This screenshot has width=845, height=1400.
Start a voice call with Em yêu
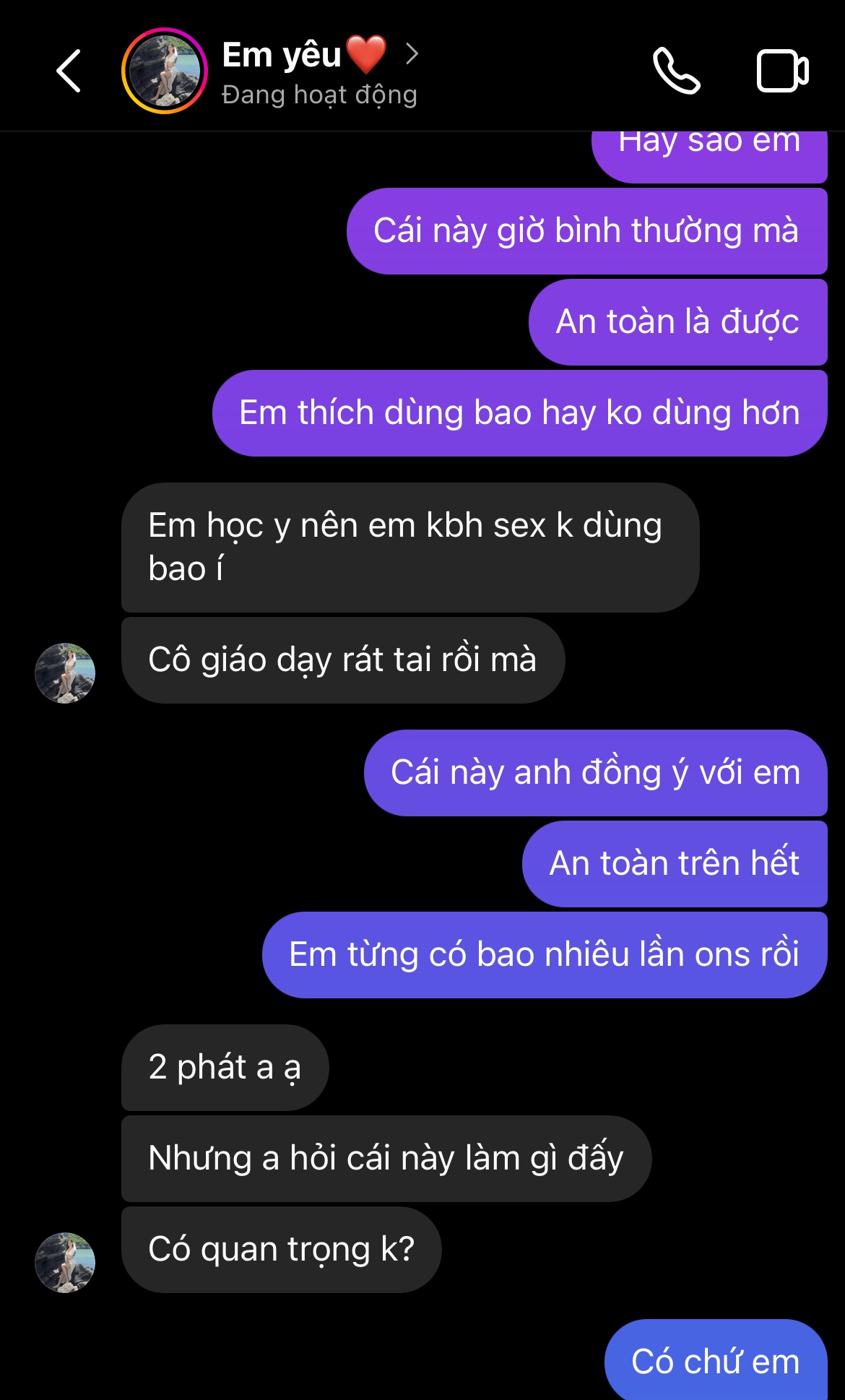(x=676, y=71)
